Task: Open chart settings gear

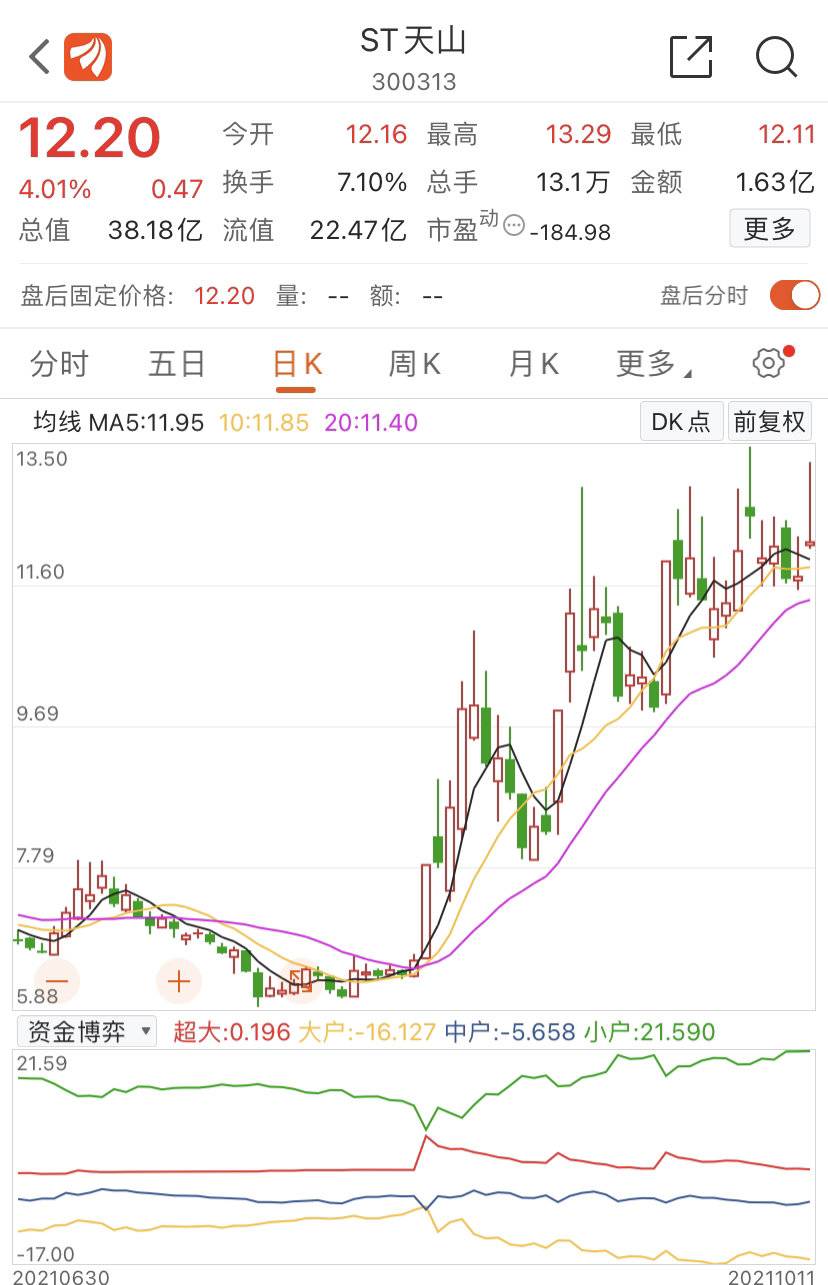Action: (768, 363)
